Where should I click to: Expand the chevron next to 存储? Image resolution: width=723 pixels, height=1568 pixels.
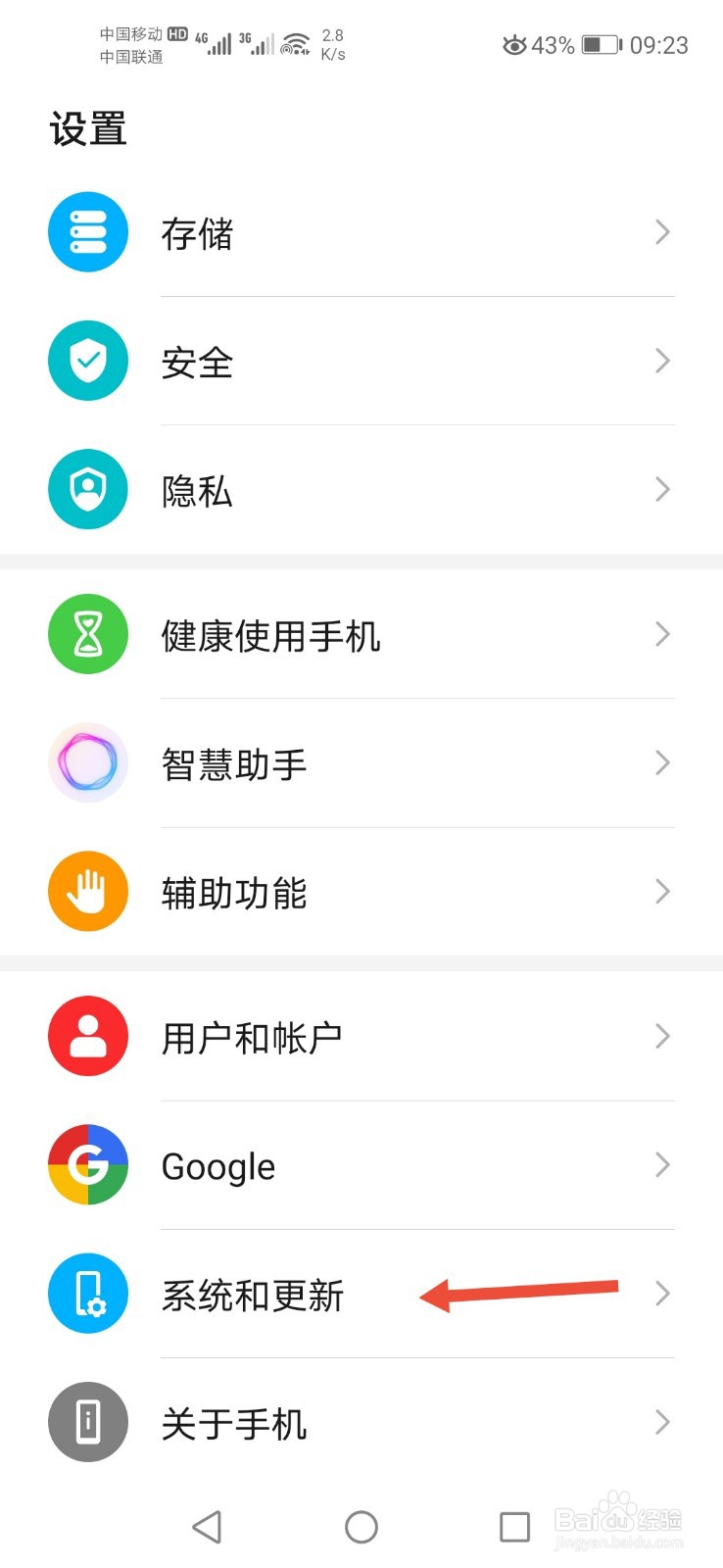[662, 231]
